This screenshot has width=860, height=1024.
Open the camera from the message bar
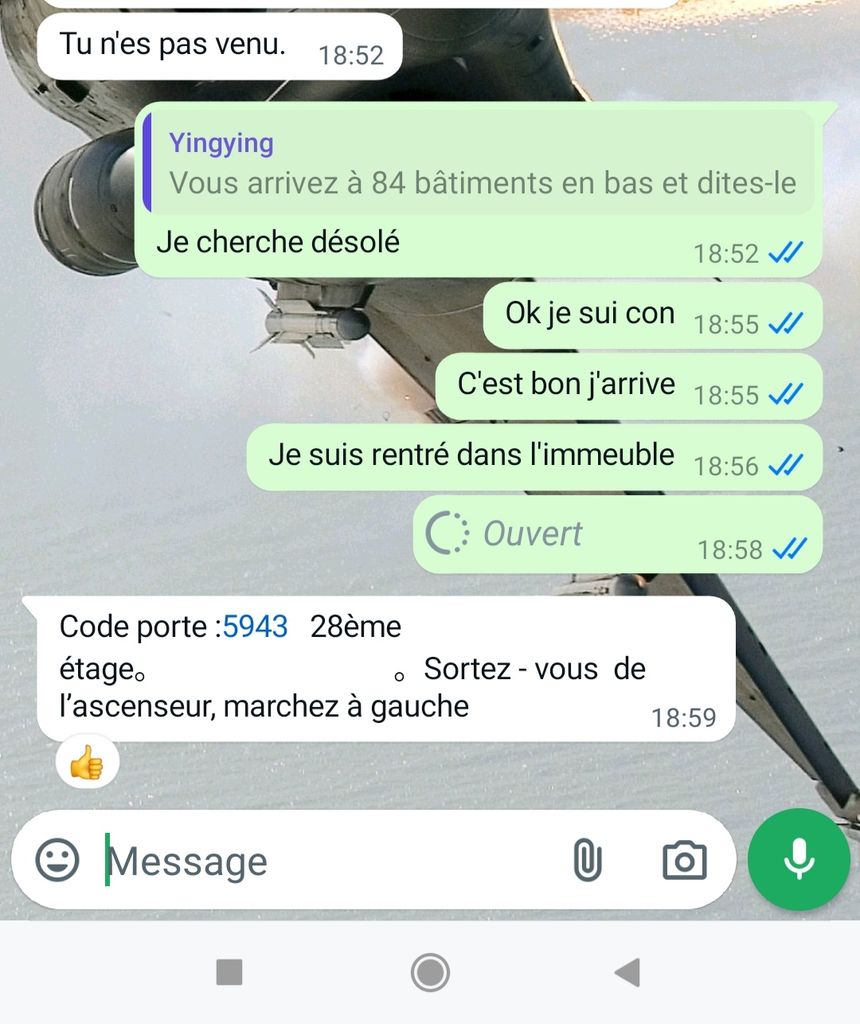tap(684, 860)
